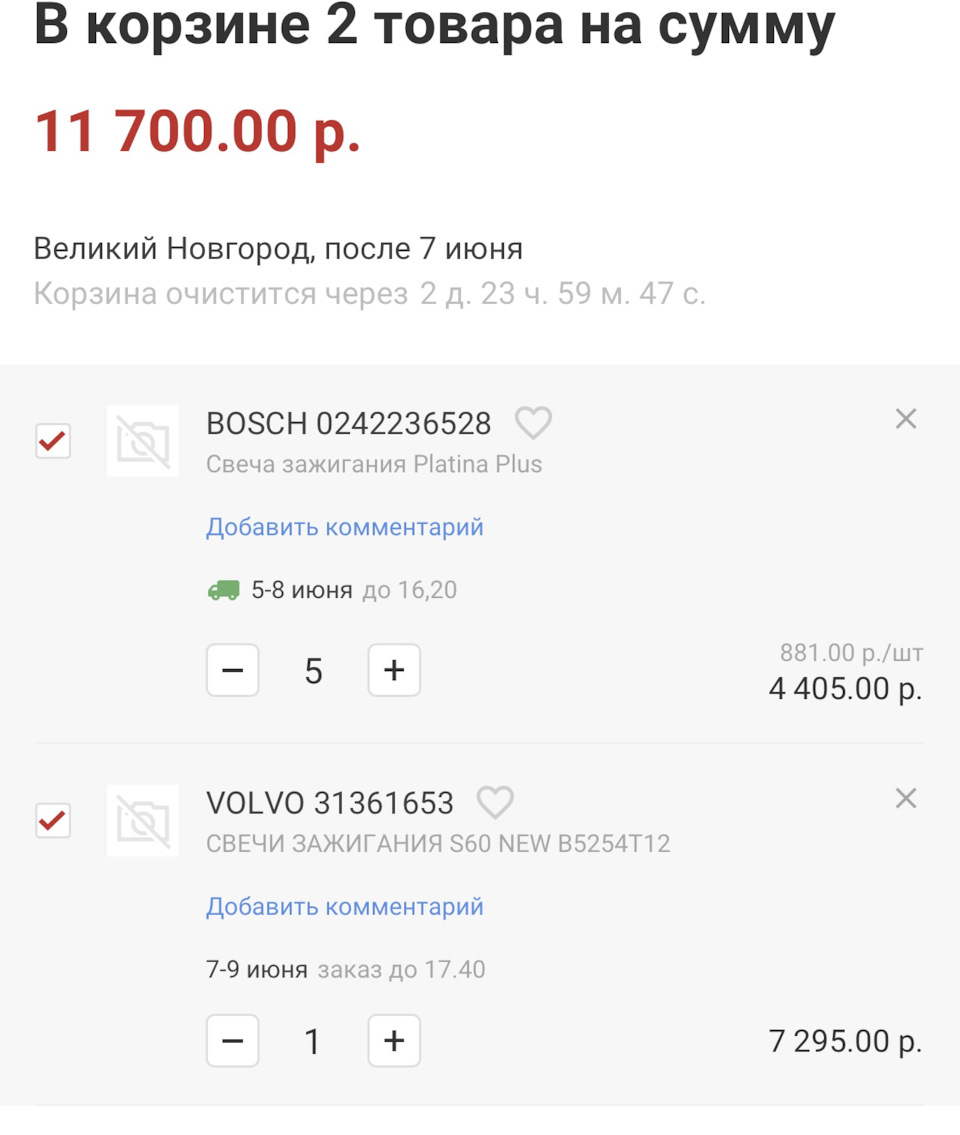Open BOSCH 0242236528 product page
This screenshot has height=1135, width=960.
[x=348, y=422]
